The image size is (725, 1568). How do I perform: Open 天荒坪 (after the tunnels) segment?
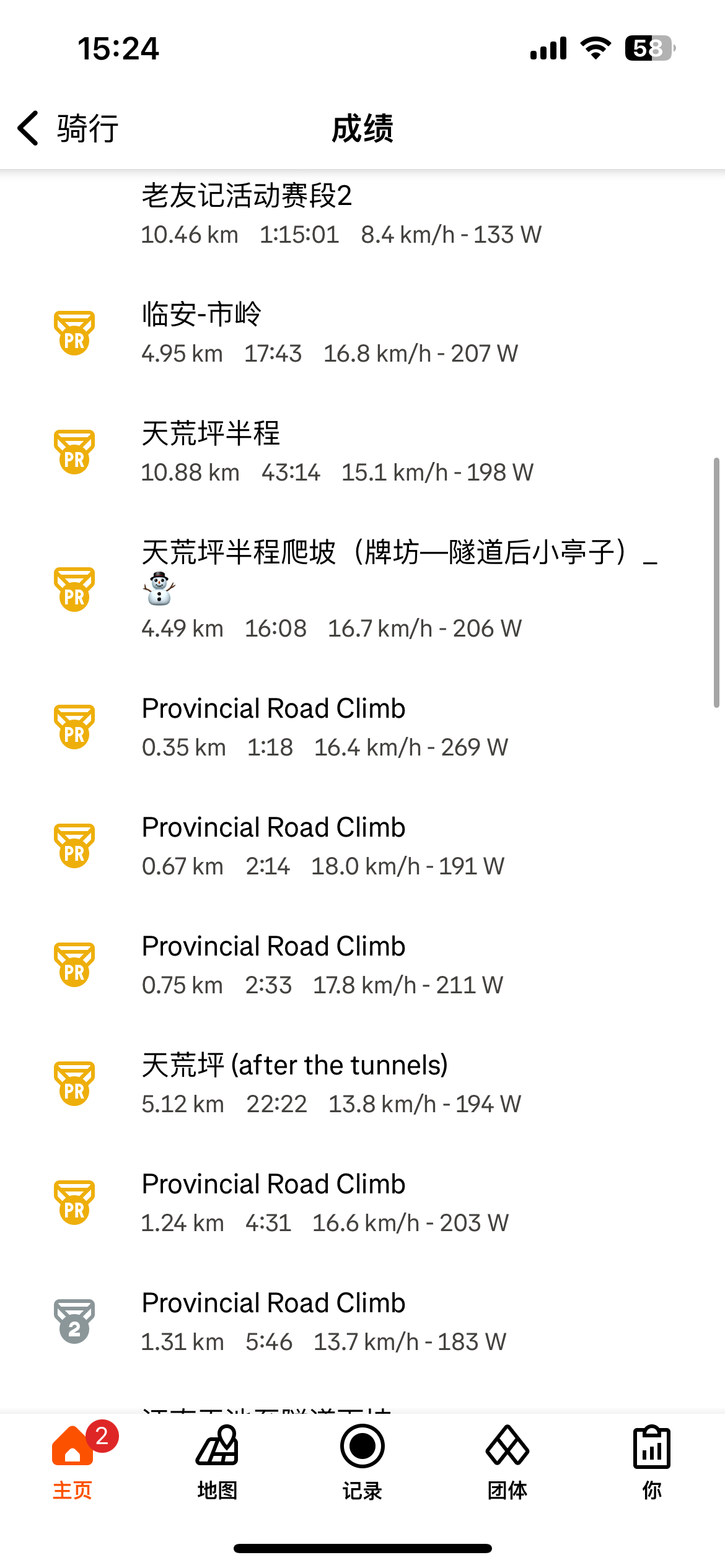(362, 1084)
